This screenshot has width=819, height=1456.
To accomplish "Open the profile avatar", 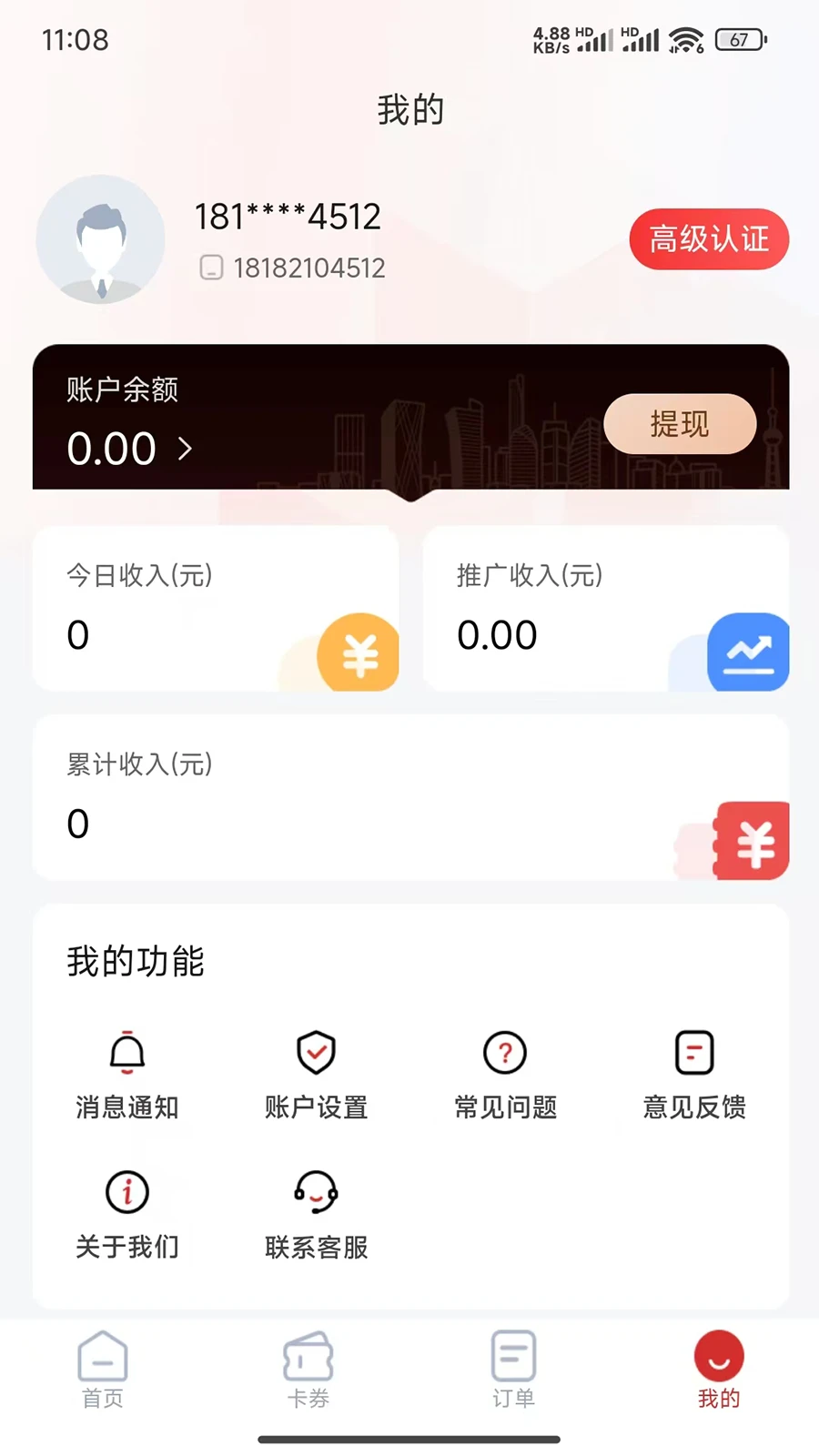I will [100, 239].
